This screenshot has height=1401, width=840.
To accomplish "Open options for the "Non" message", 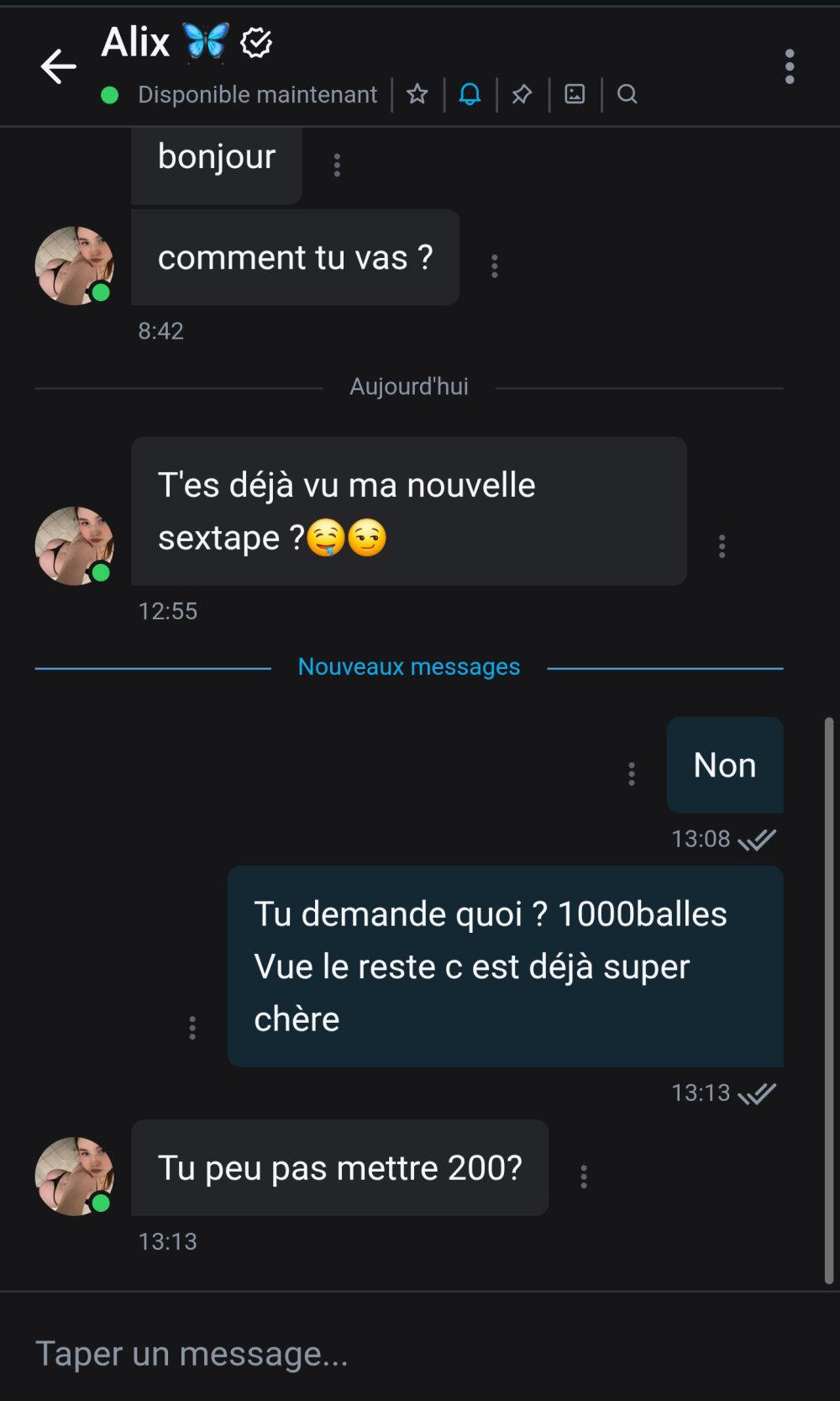I will pyautogui.click(x=632, y=773).
